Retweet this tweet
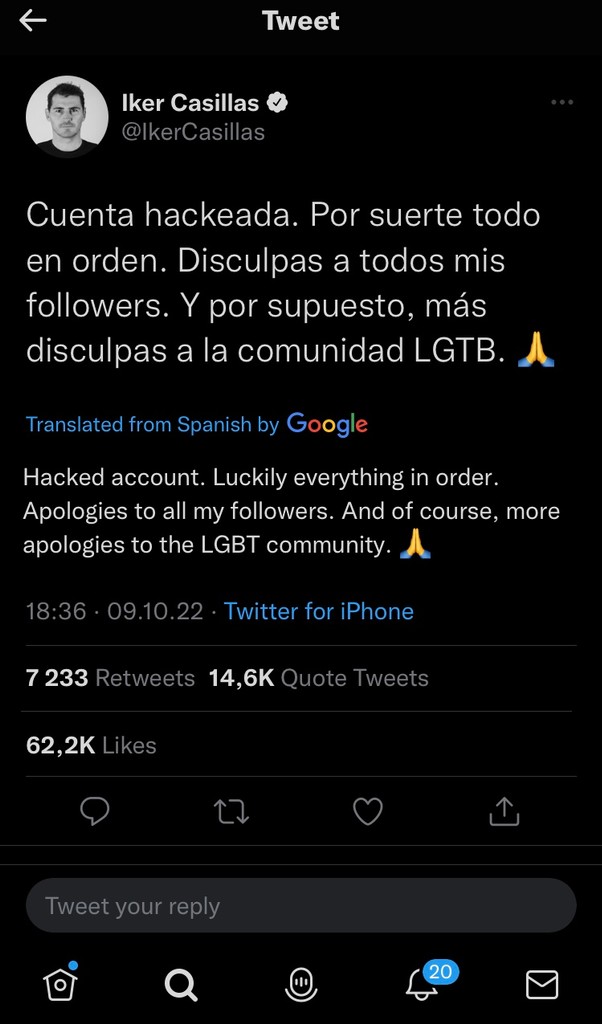The image size is (602, 1024). [x=232, y=812]
